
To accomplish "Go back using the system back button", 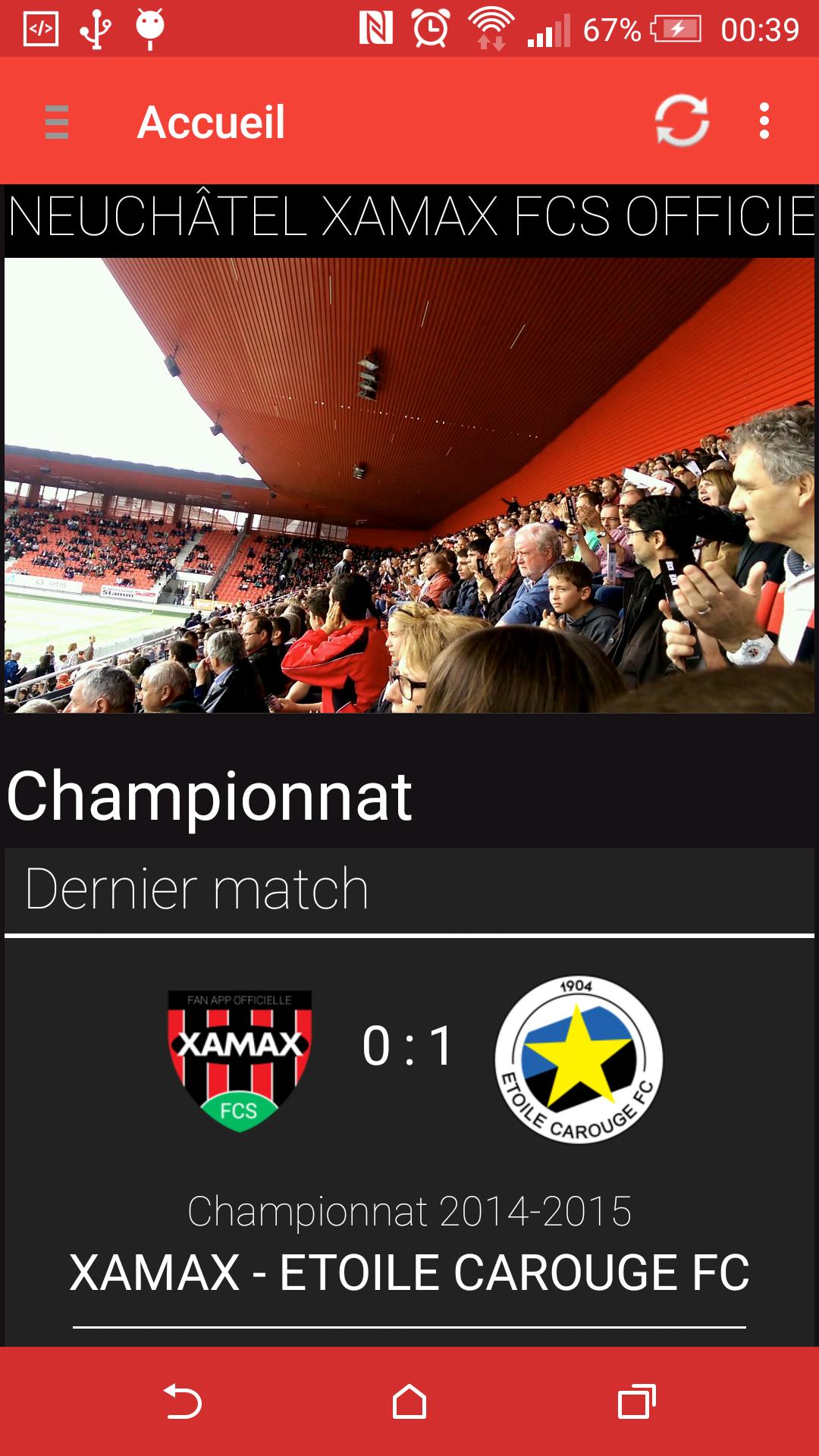I will click(x=182, y=1401).
